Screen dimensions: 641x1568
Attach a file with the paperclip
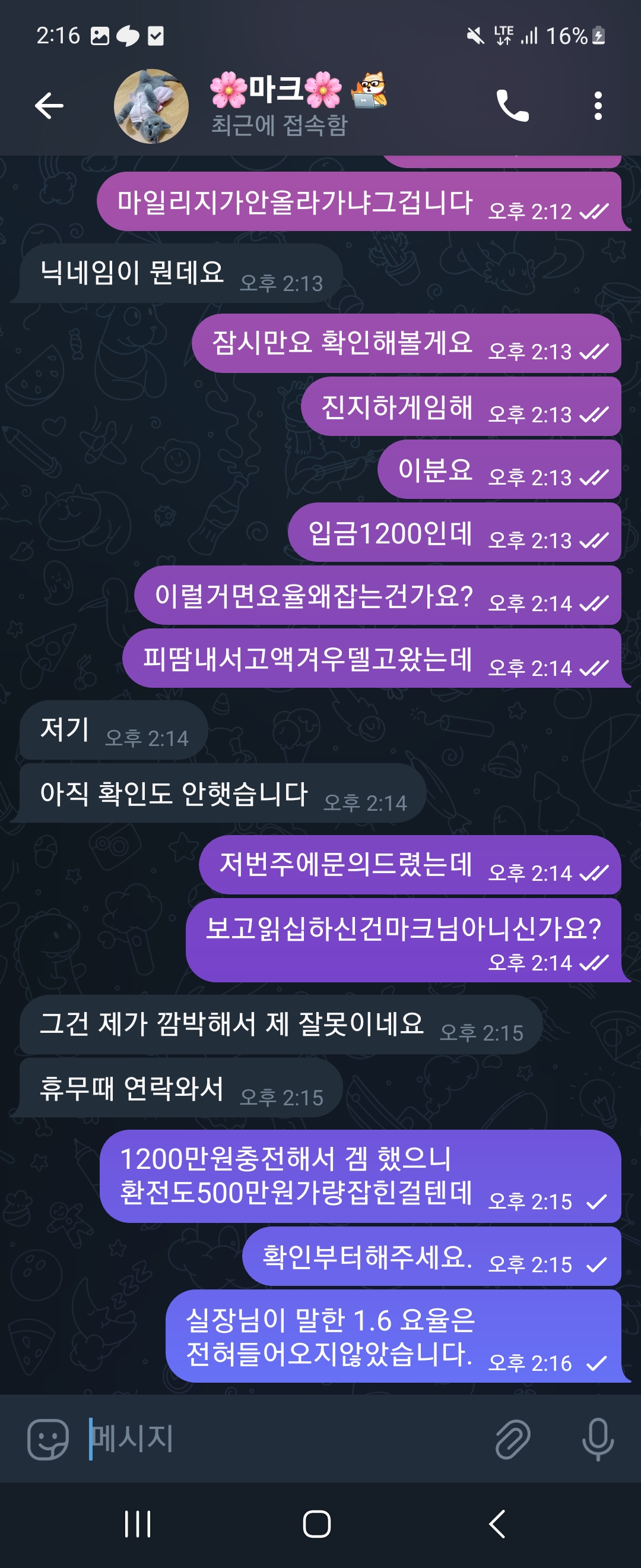pos(513,1440)
